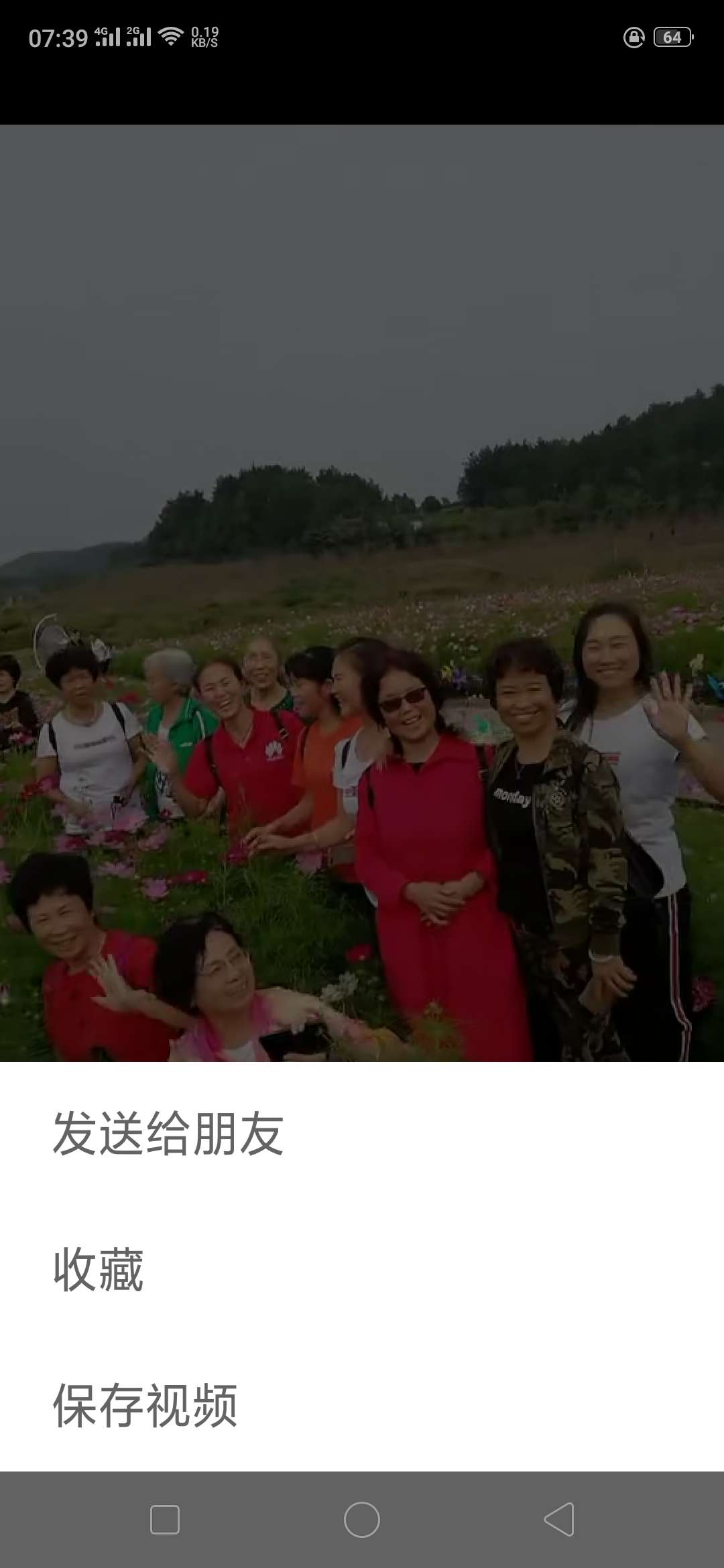Open recent apps with the square button
Viewport: 724px width, 1568px height.
pos(165,1519)
